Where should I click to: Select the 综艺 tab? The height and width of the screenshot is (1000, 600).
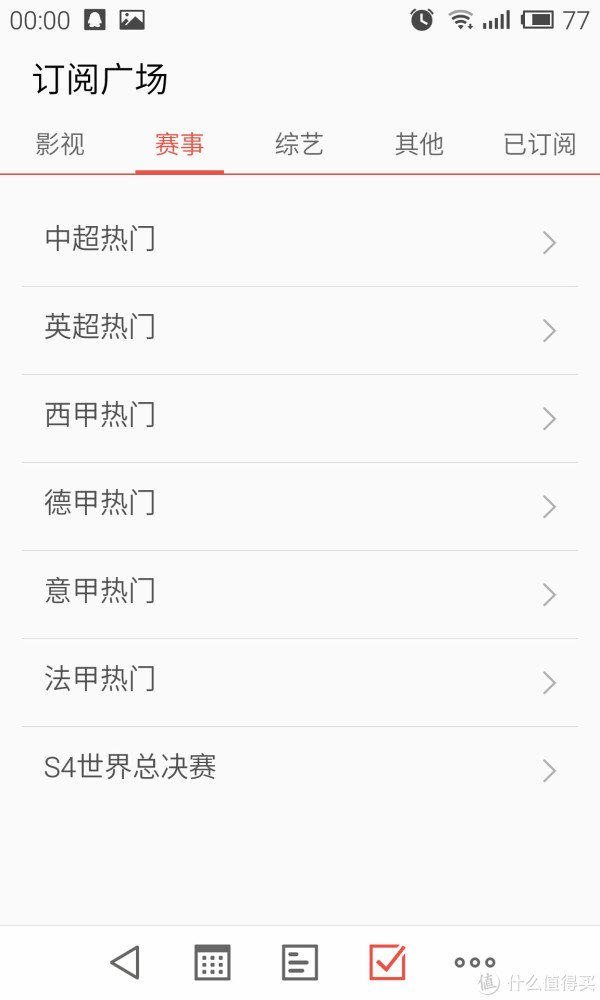point(299,144)
